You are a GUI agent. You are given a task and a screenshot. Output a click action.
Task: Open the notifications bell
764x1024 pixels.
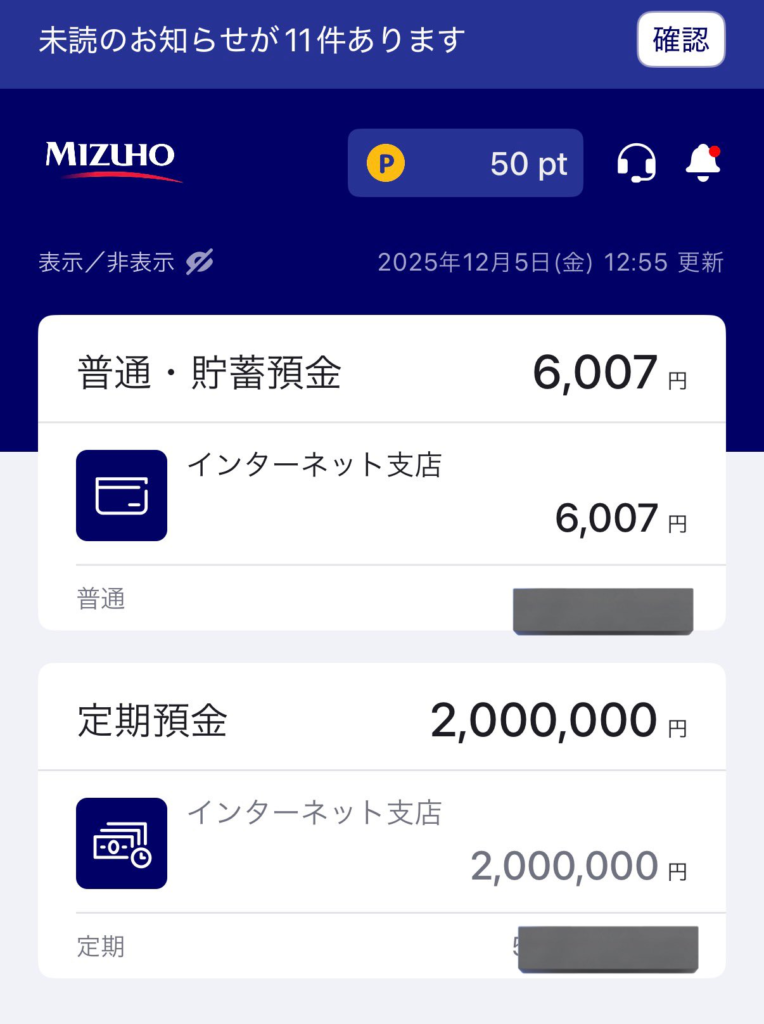pos(703,162)
